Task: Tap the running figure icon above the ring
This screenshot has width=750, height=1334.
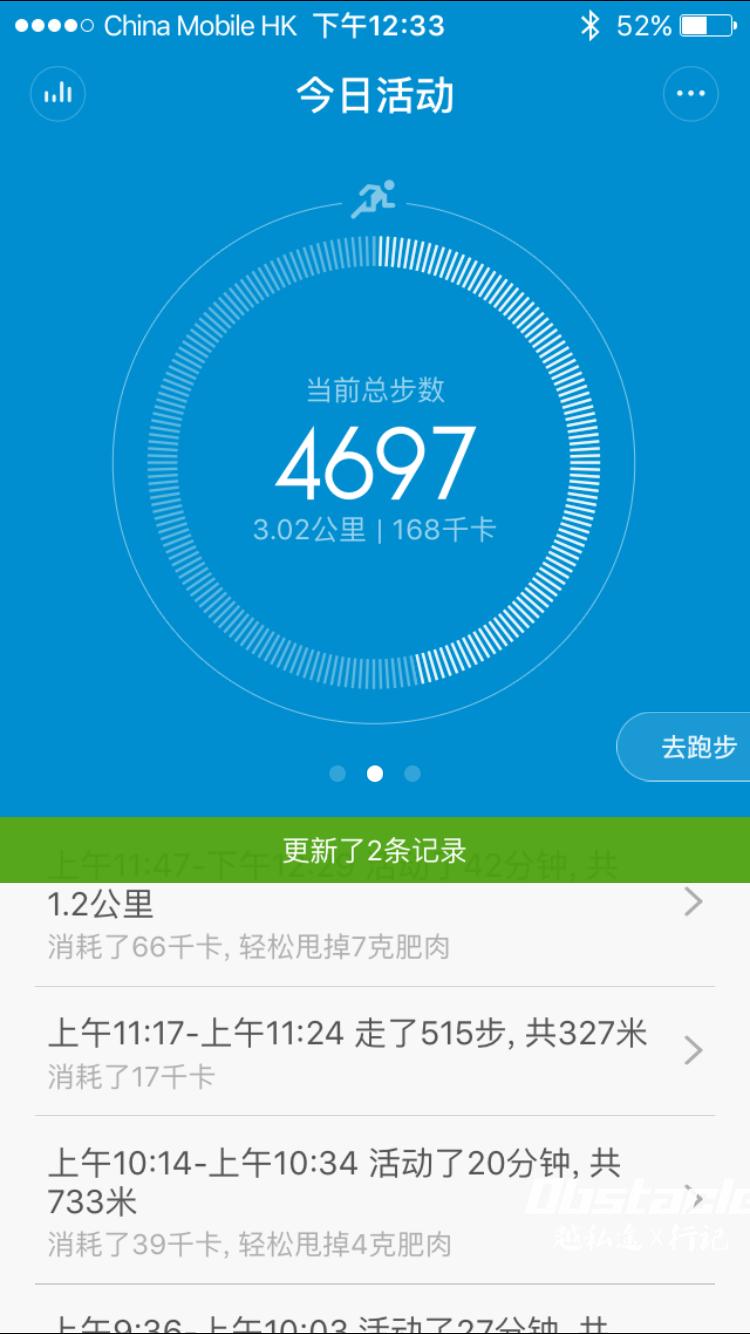Action: [x=375, y=197]
